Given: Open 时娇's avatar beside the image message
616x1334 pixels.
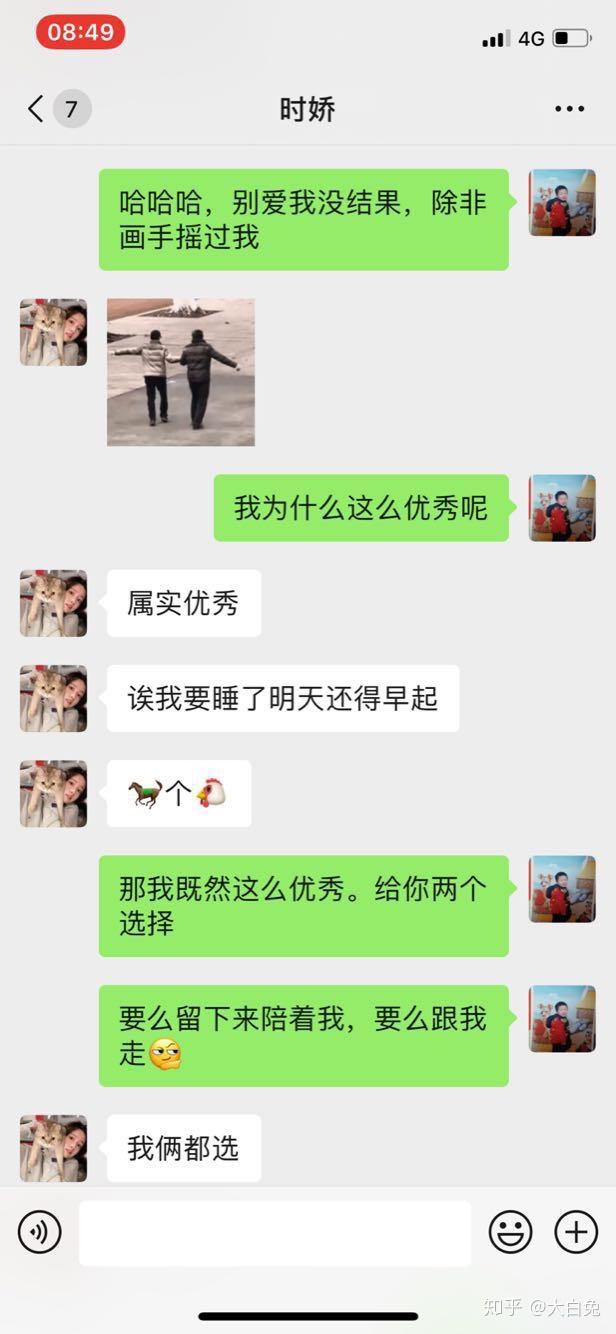Looking at the screenshot, I should click(53, 332).
